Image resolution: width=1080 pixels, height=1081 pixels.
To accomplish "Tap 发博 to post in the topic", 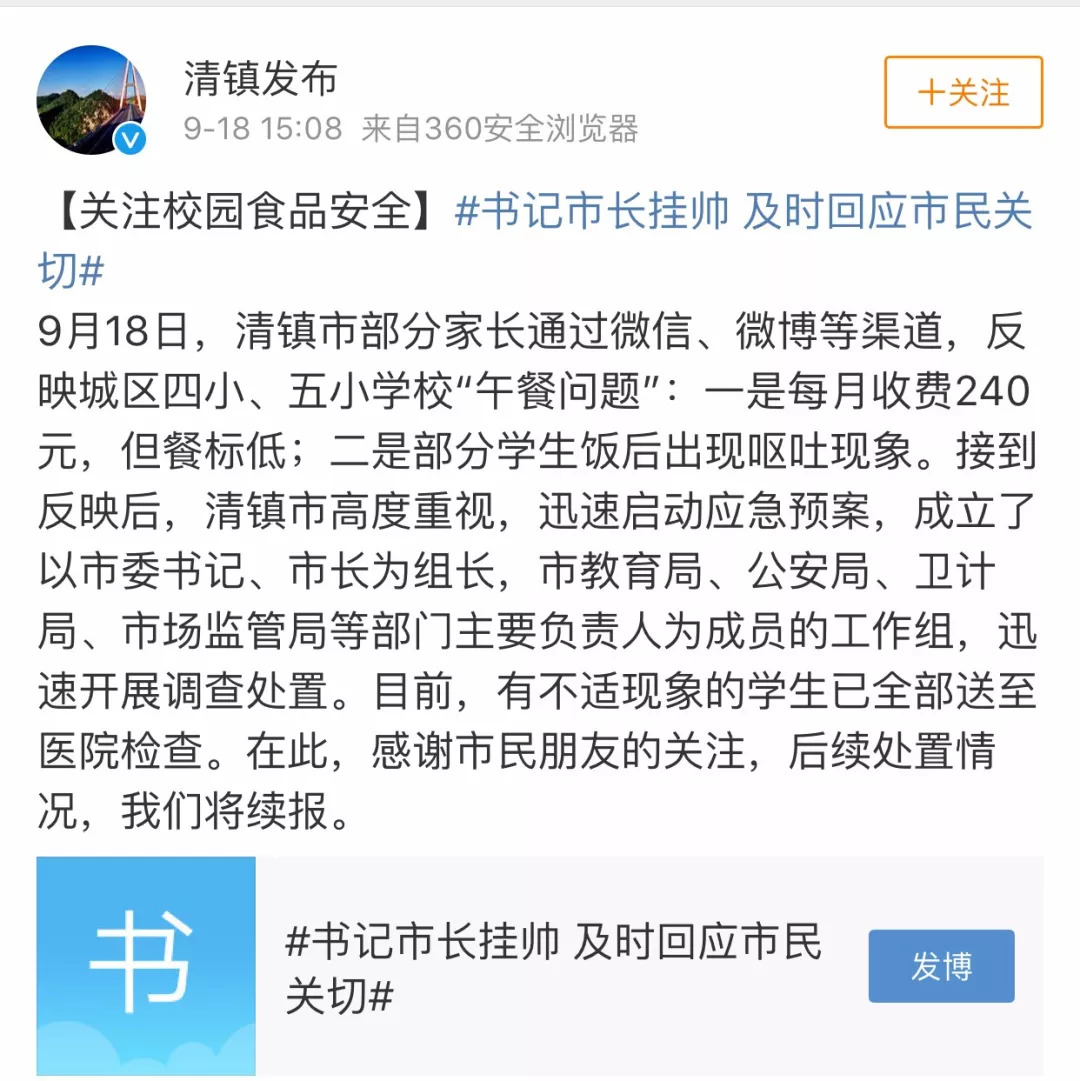I will coord(941,966).
